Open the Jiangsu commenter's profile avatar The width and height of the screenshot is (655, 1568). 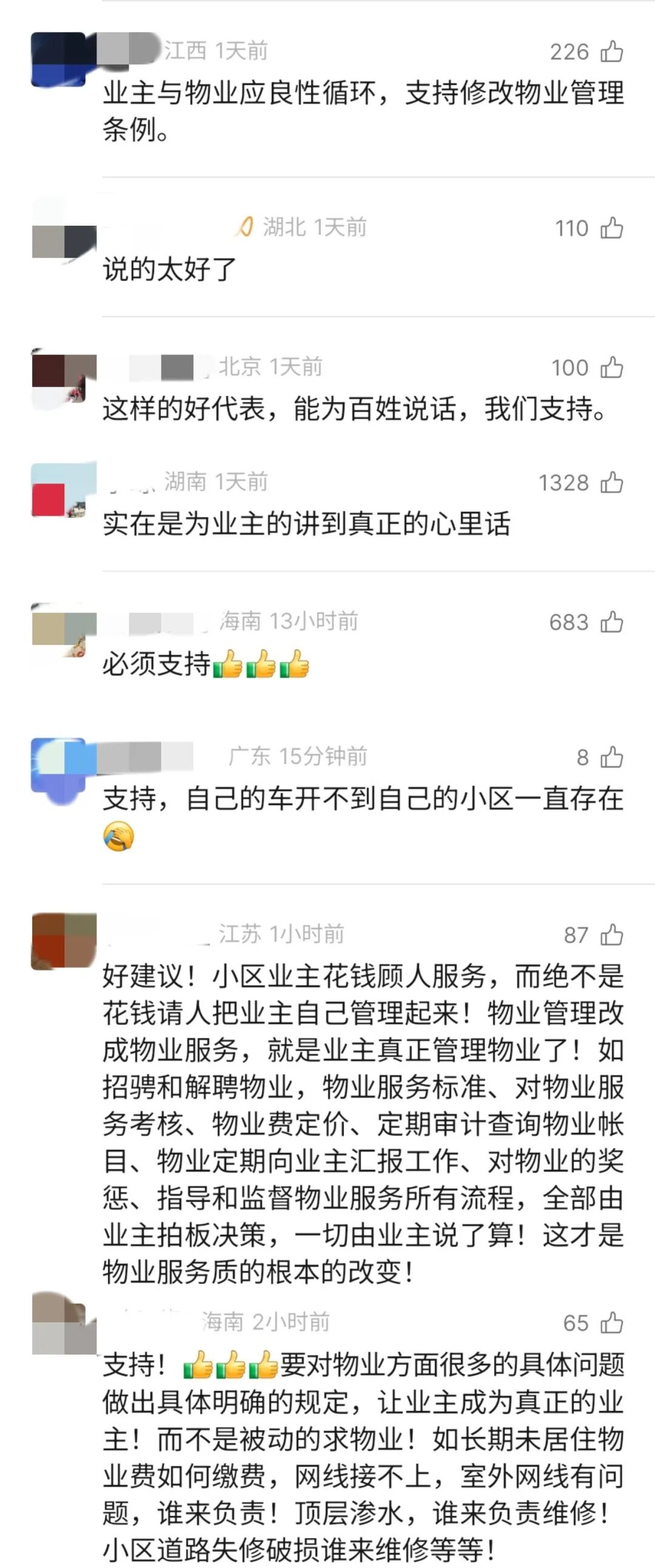coord(62,941)
